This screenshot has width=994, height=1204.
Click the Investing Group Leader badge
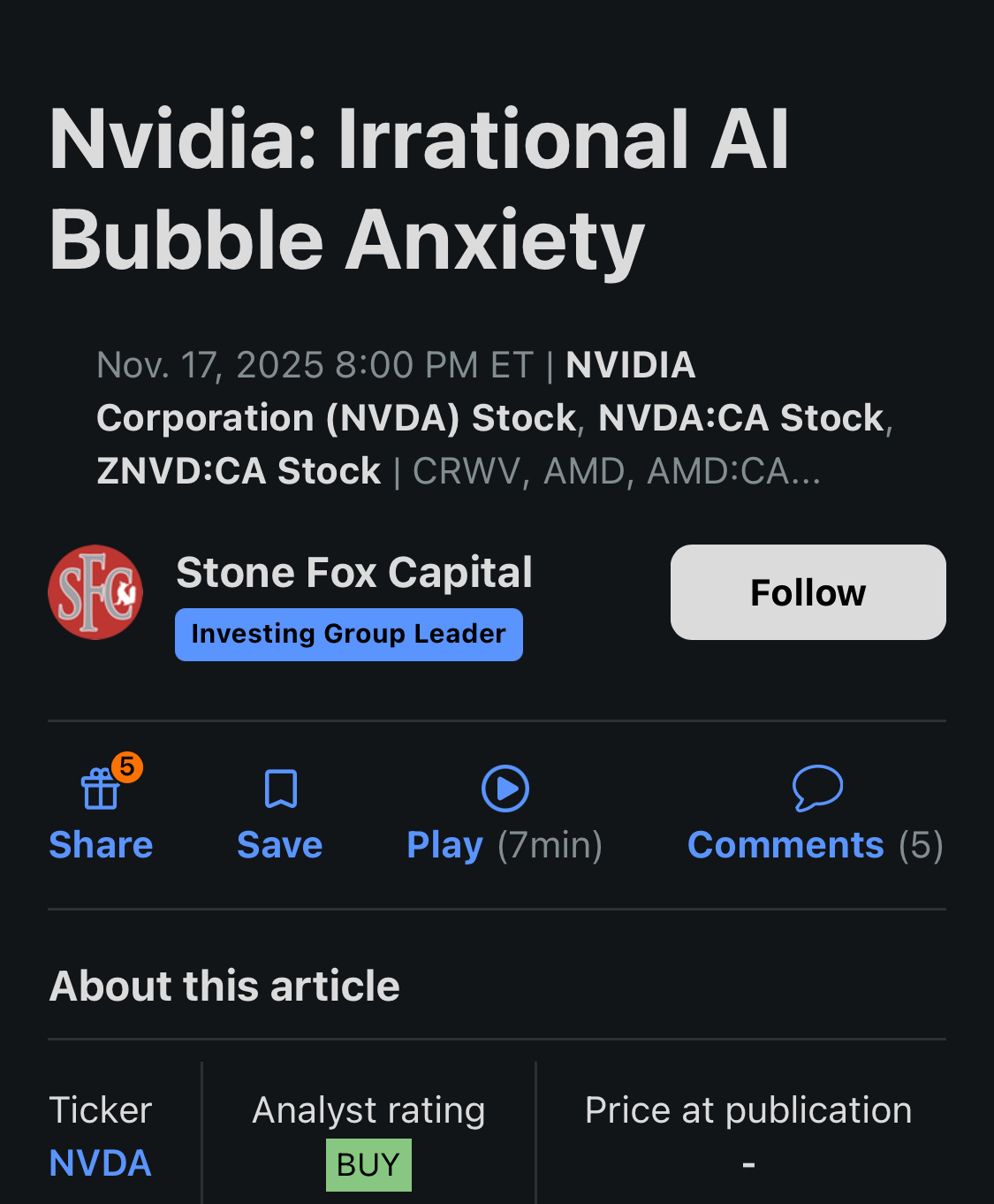[348, 634]
